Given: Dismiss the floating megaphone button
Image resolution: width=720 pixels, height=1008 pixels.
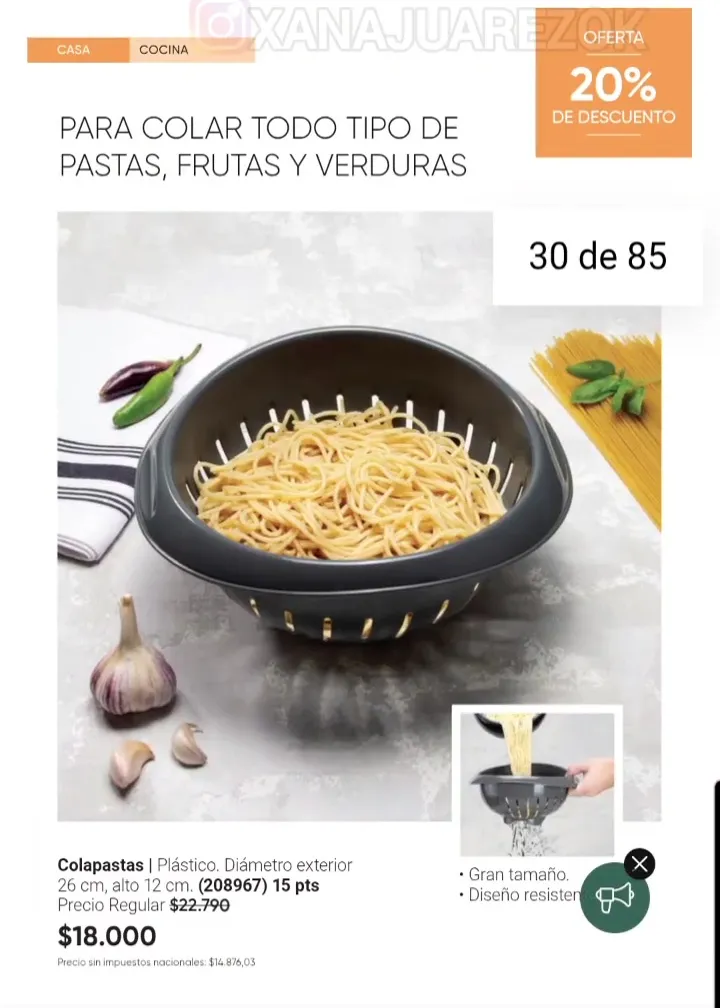Looking at the screenshot, I should (640, 864).
